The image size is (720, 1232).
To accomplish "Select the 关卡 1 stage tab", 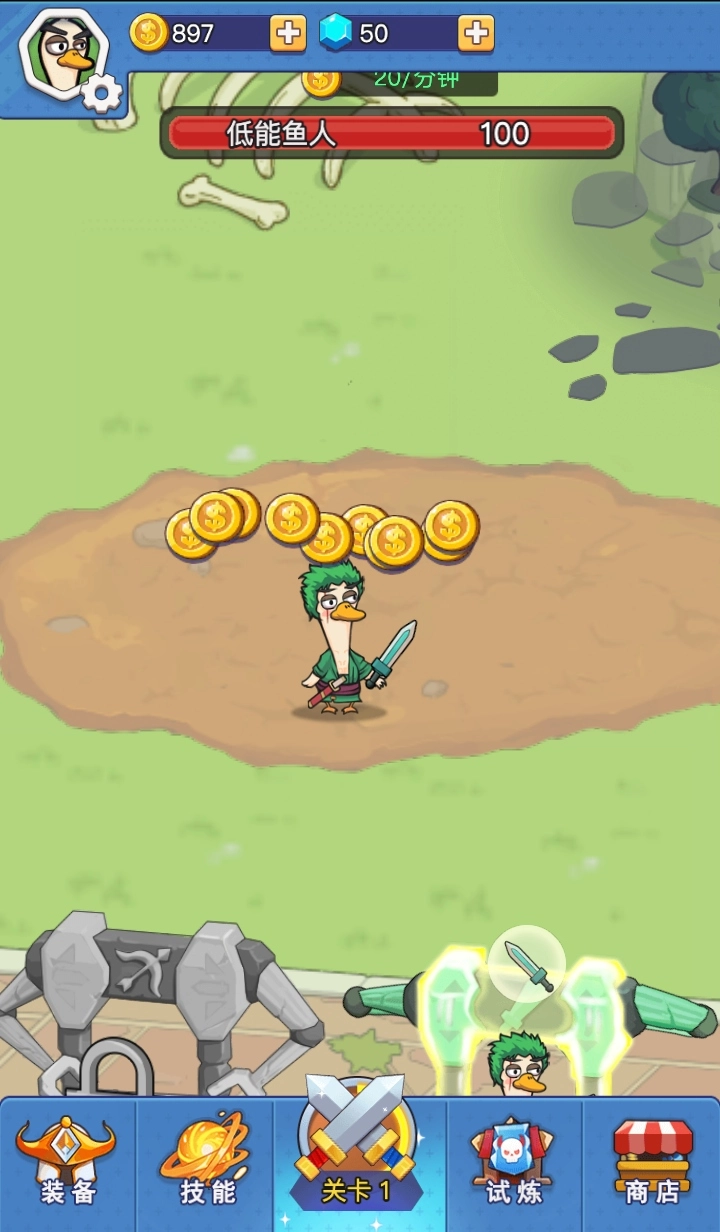I will pos(357,1150).
